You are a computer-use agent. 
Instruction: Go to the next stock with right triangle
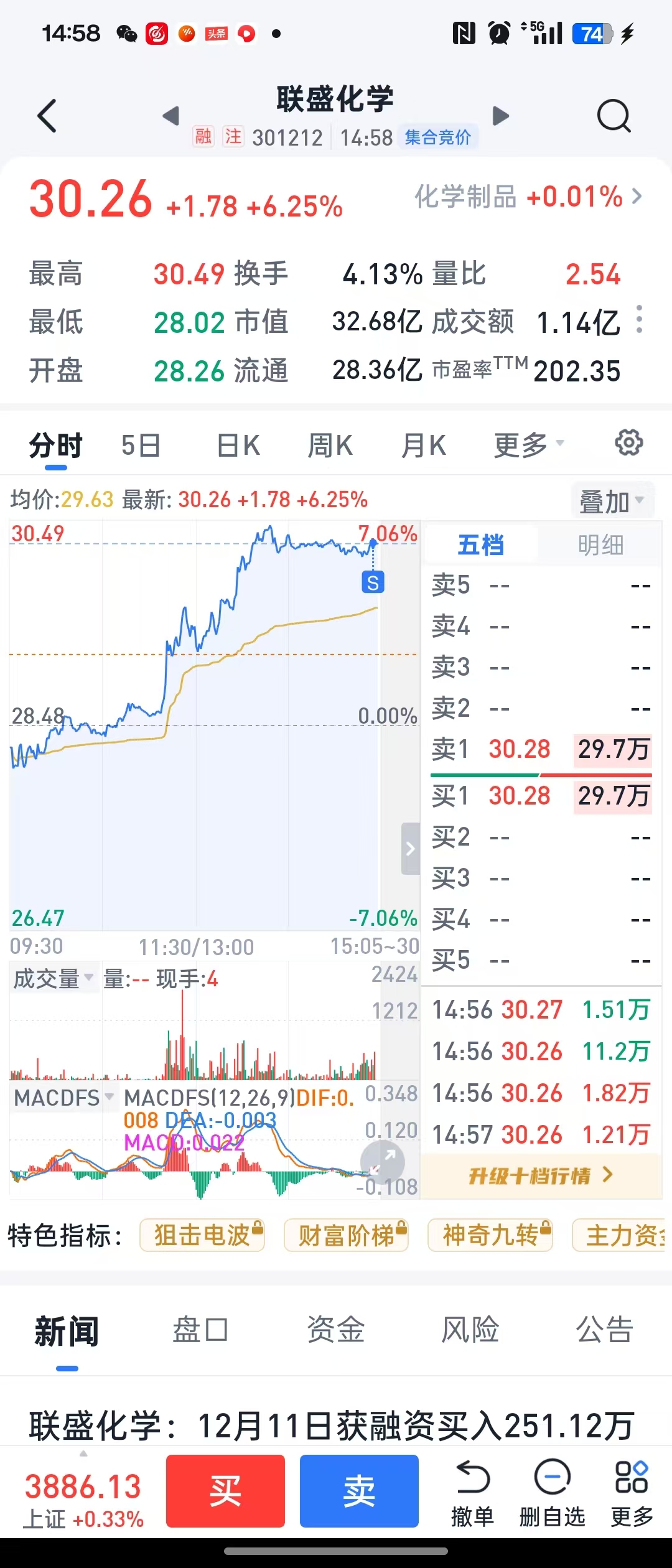[x=500, y=116]
